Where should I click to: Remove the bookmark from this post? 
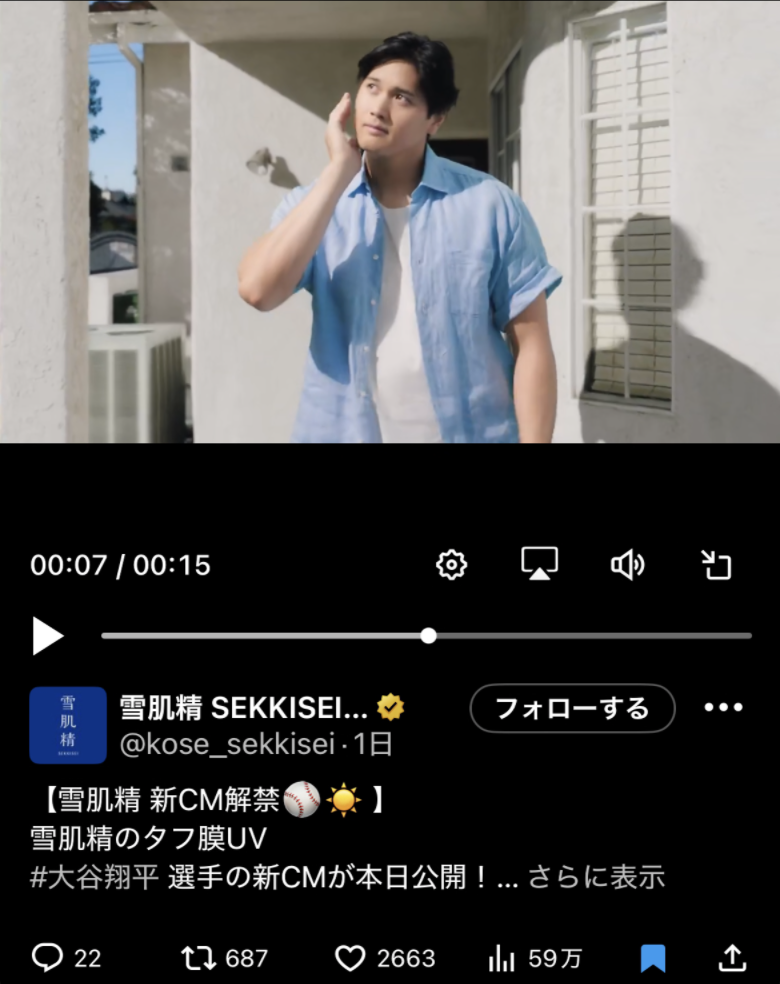[x=653, y=958]
